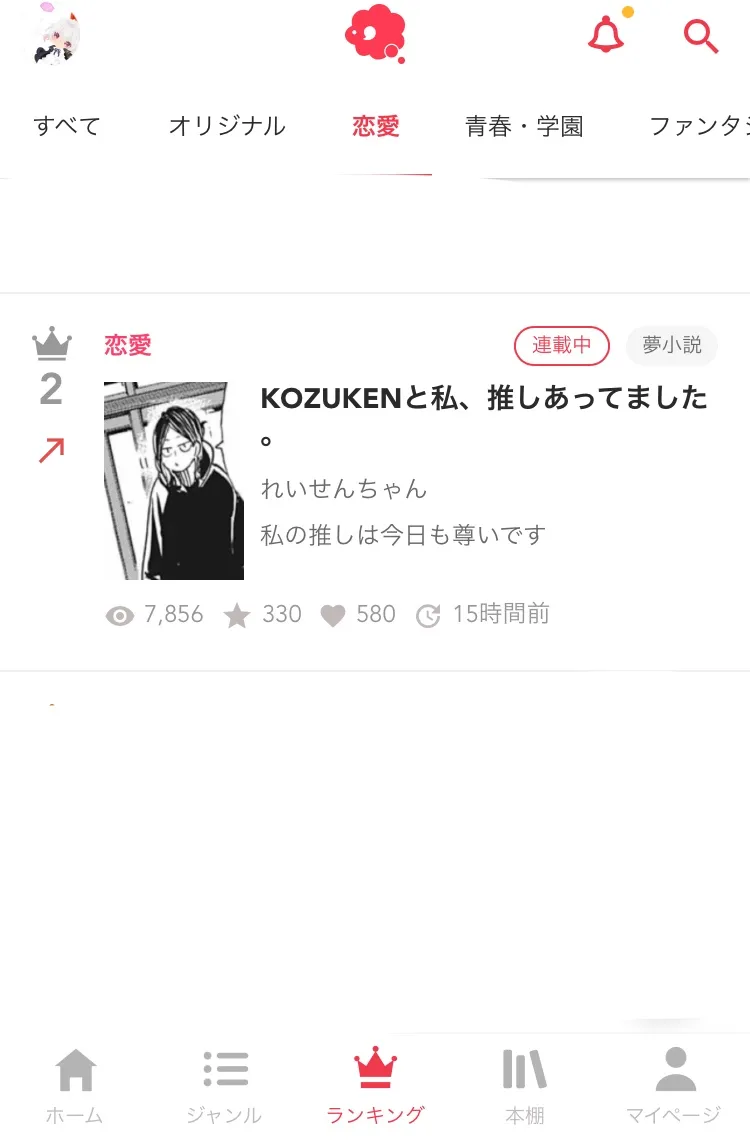Select the 夢小説 tag
Screen dimensions: 750x1143
click(x=672, y=347)
